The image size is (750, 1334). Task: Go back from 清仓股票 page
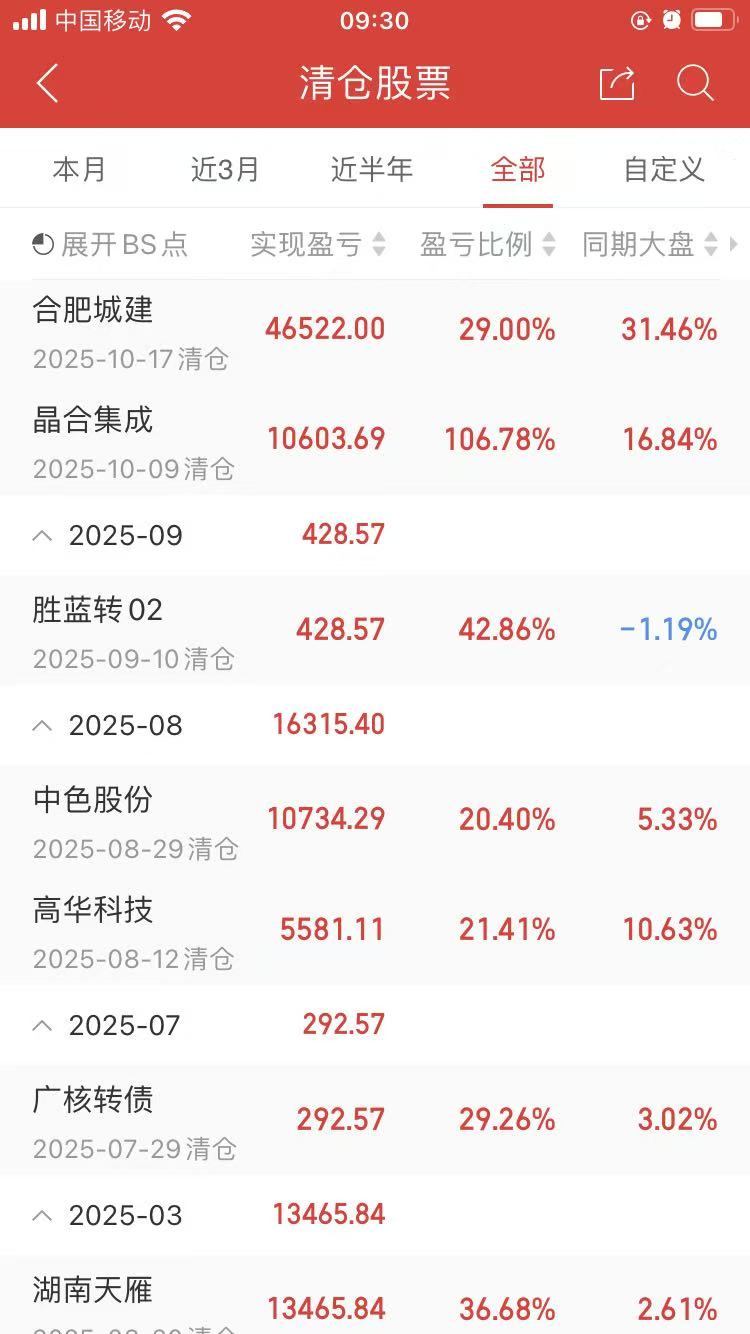[47, 83]
